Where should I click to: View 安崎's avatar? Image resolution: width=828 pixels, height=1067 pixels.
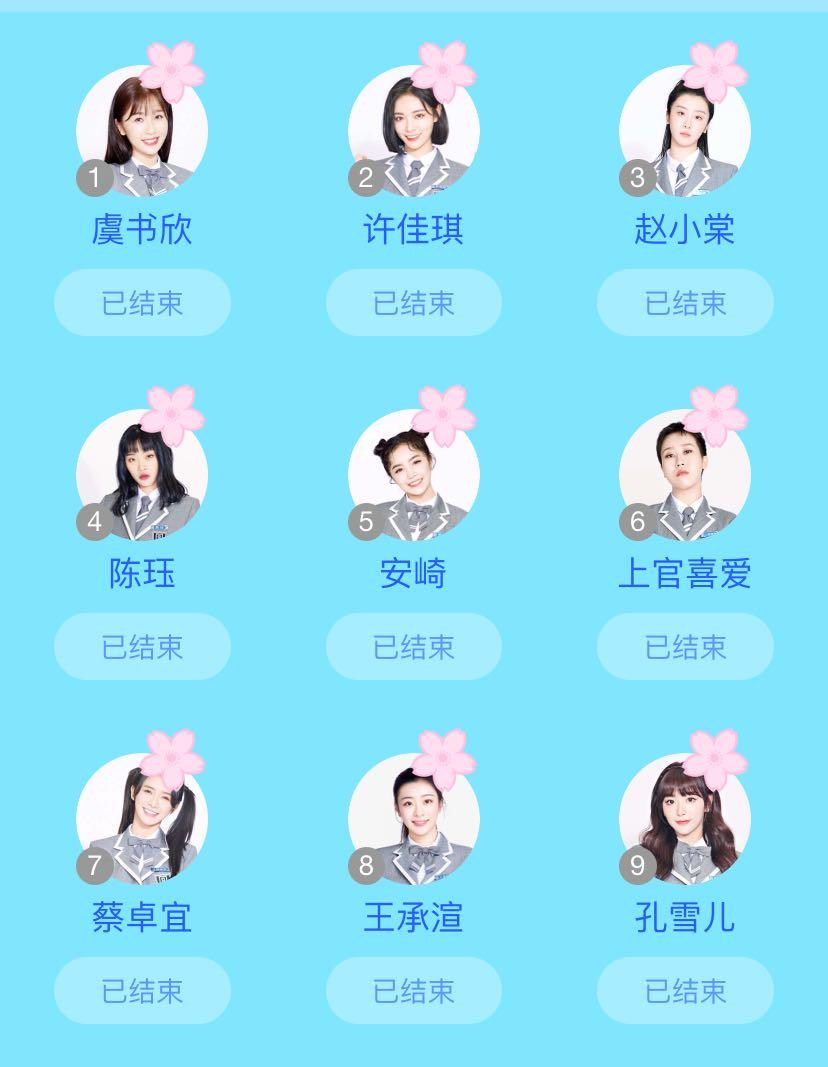tap(413, 475)
